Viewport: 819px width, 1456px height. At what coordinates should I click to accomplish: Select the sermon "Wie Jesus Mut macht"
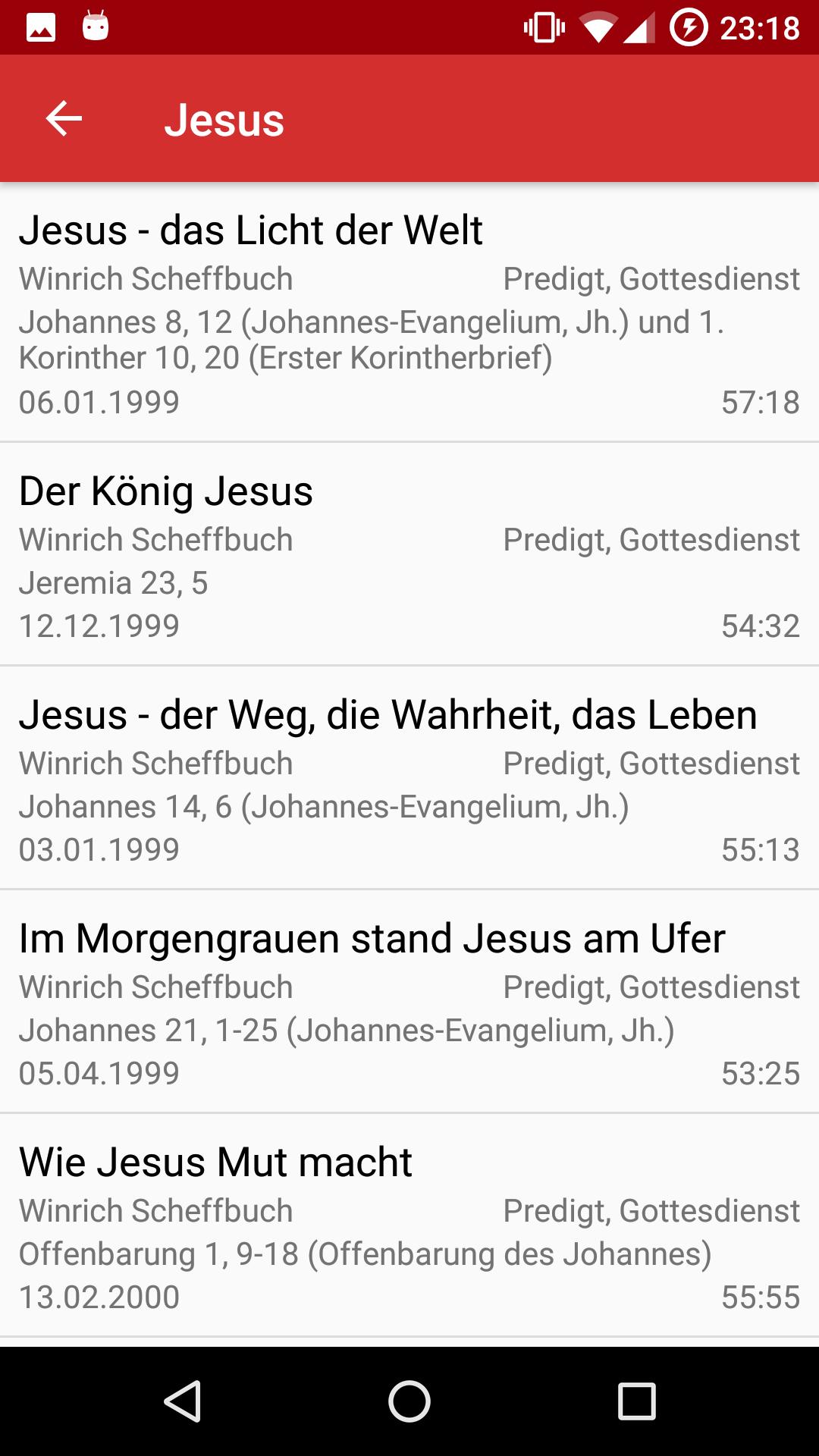coord(409,1225)
